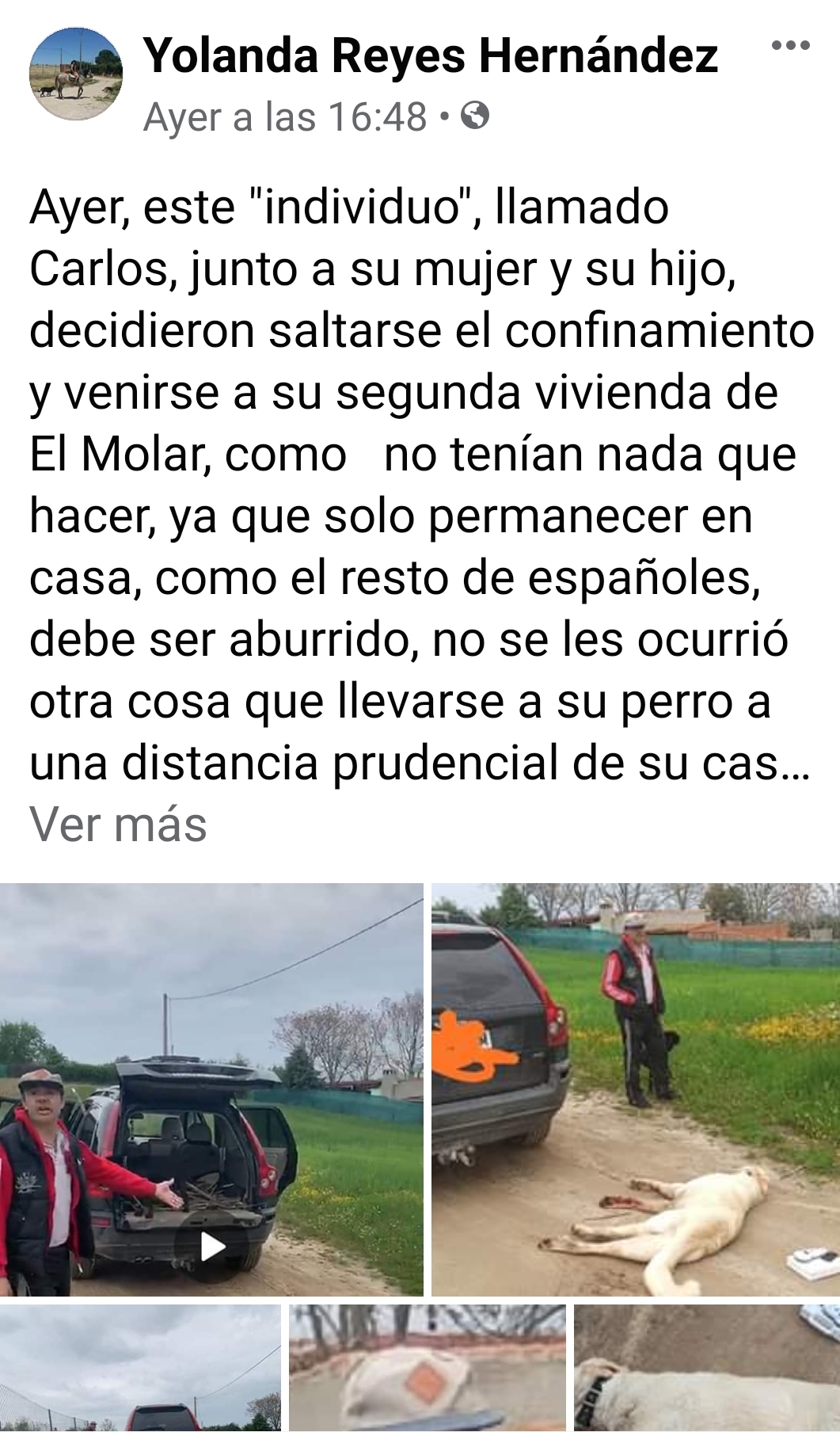840x1432 pixels.
Task: Open the photo of the dog lying on the road
Action: (x=636, y=1089)
